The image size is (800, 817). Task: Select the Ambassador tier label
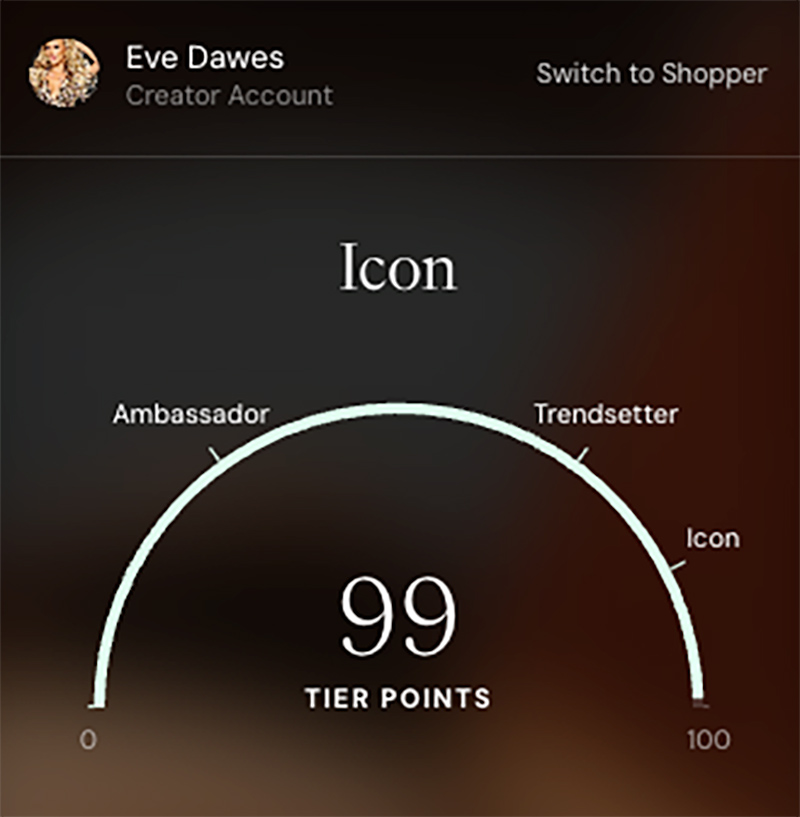192,412
